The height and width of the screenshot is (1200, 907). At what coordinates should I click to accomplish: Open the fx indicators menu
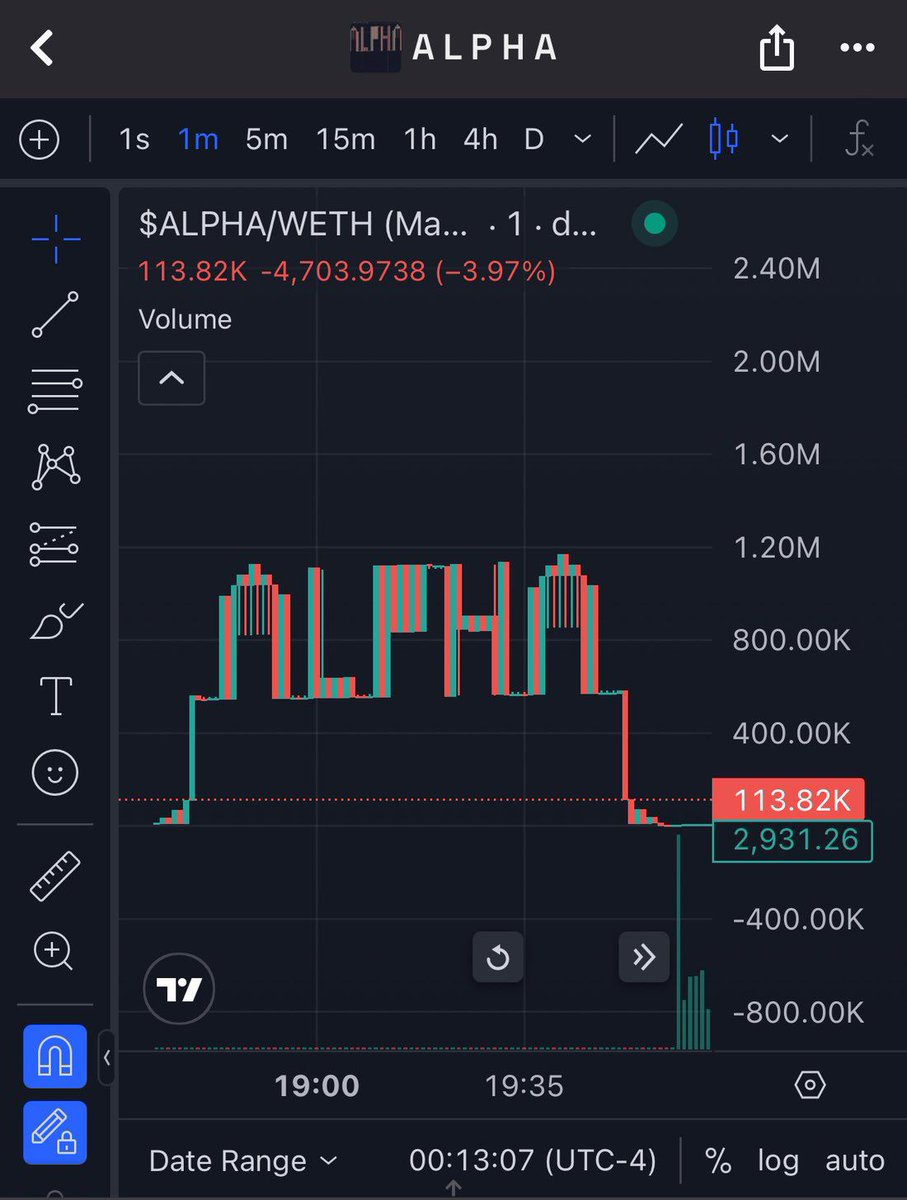859,140
